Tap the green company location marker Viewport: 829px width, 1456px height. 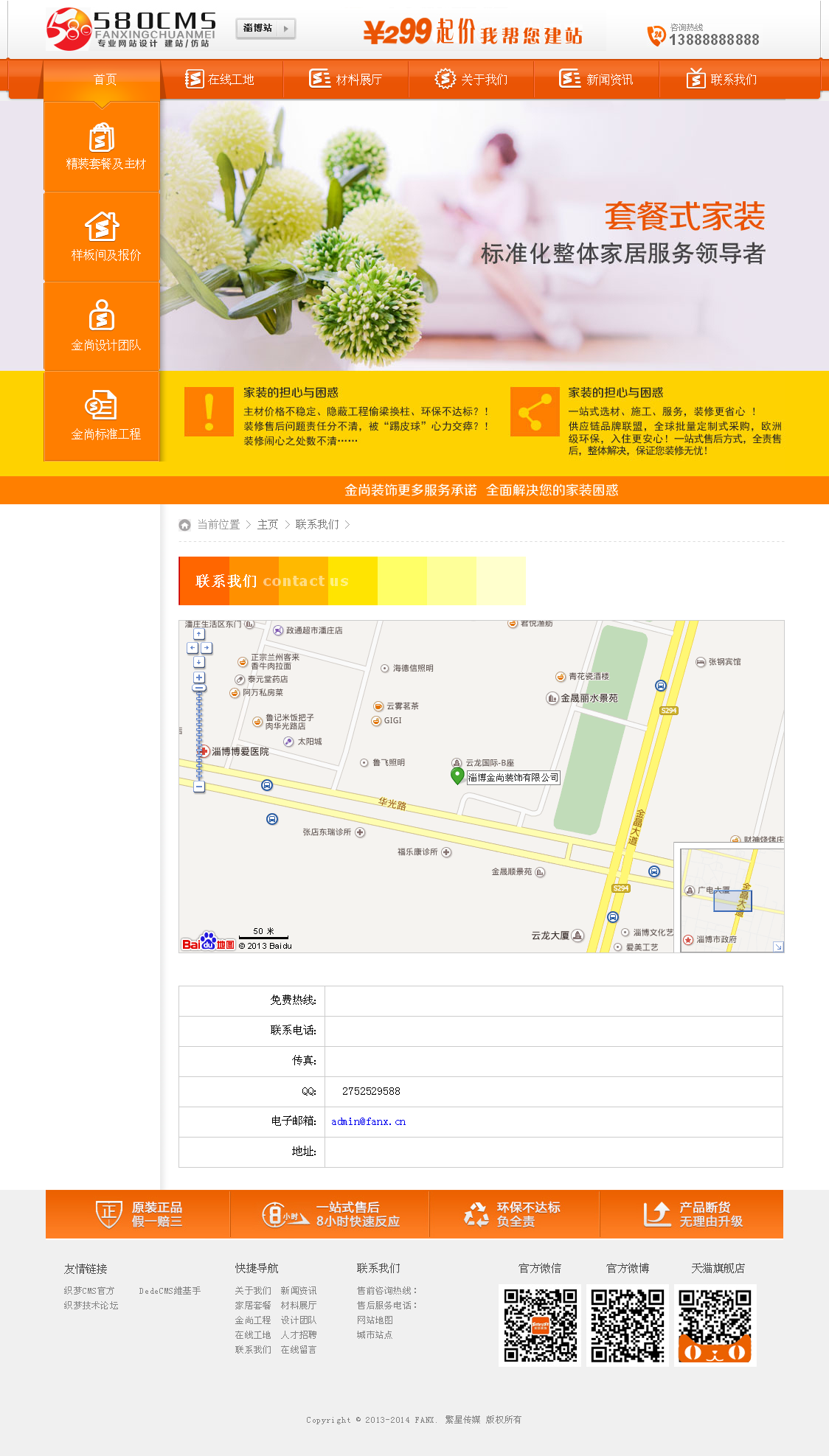coord(457,775)
